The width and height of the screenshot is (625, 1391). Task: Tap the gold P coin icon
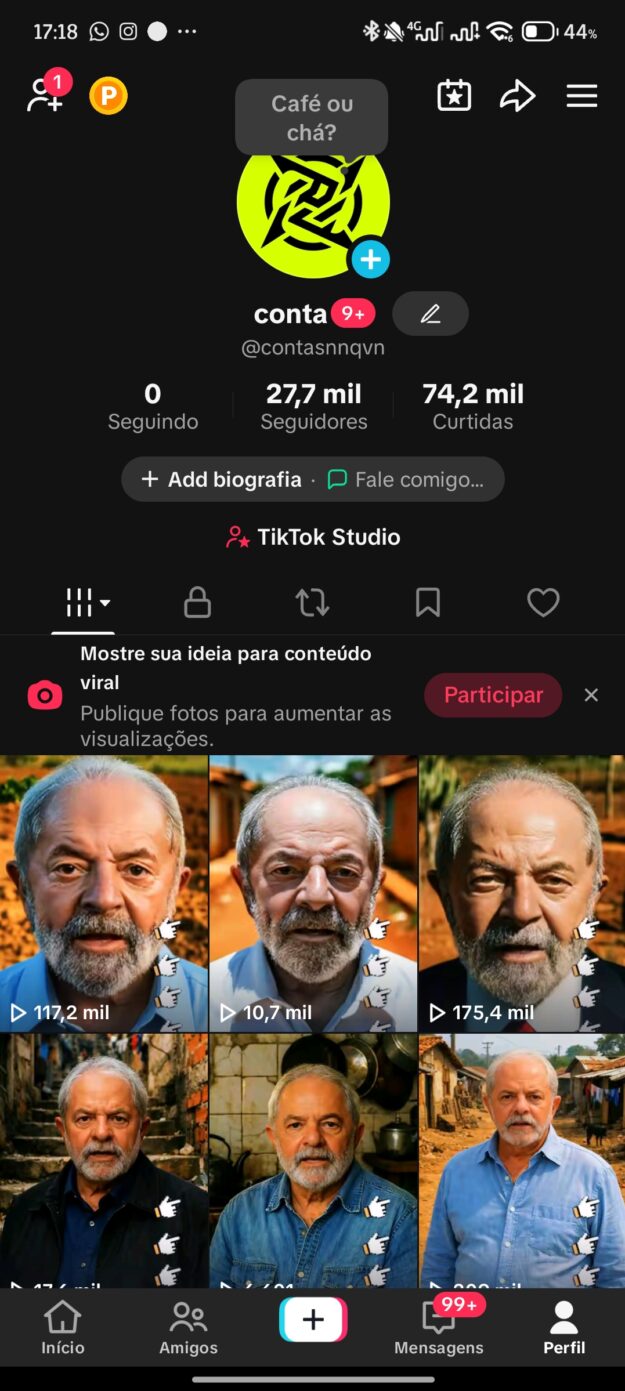coord(108,96)
